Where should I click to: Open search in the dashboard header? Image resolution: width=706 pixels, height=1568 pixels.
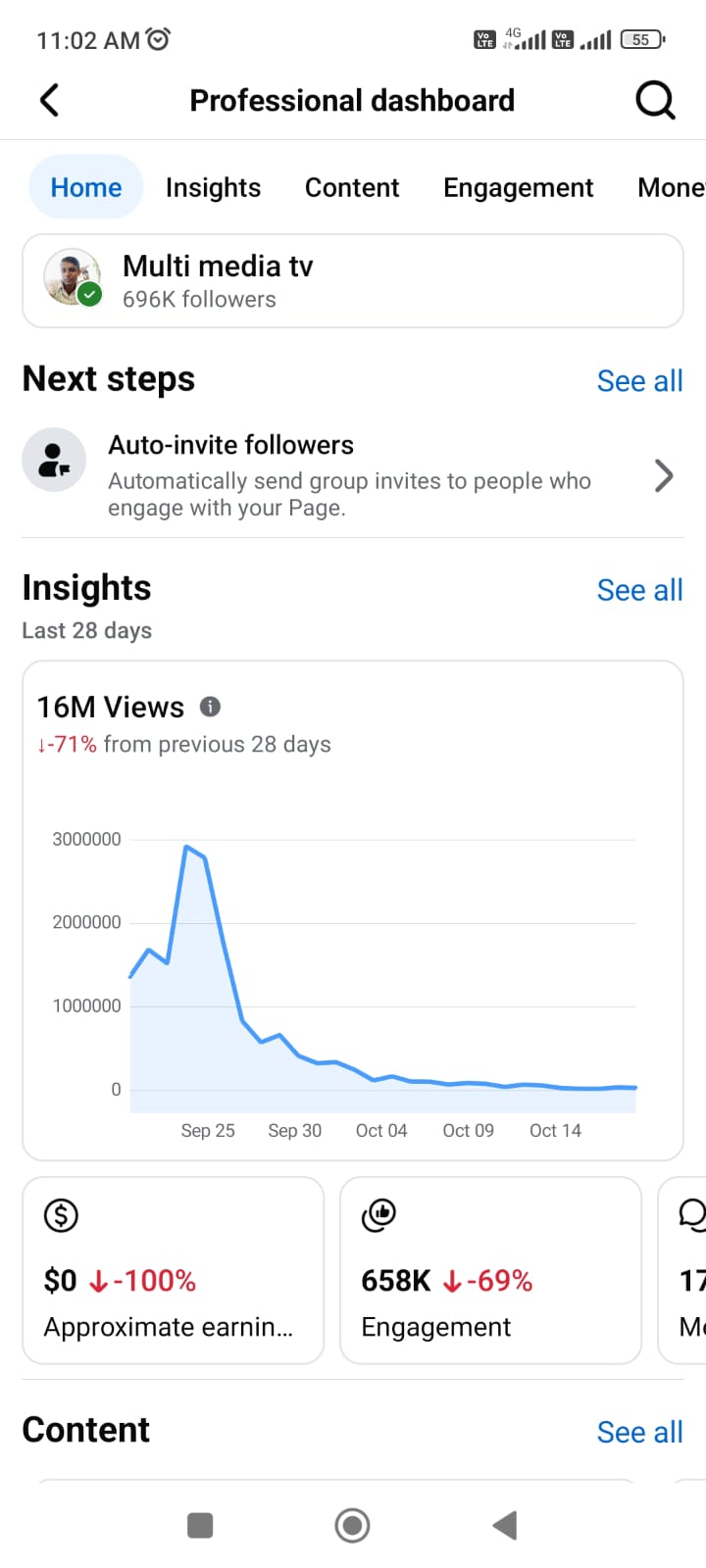click(655, 100)
